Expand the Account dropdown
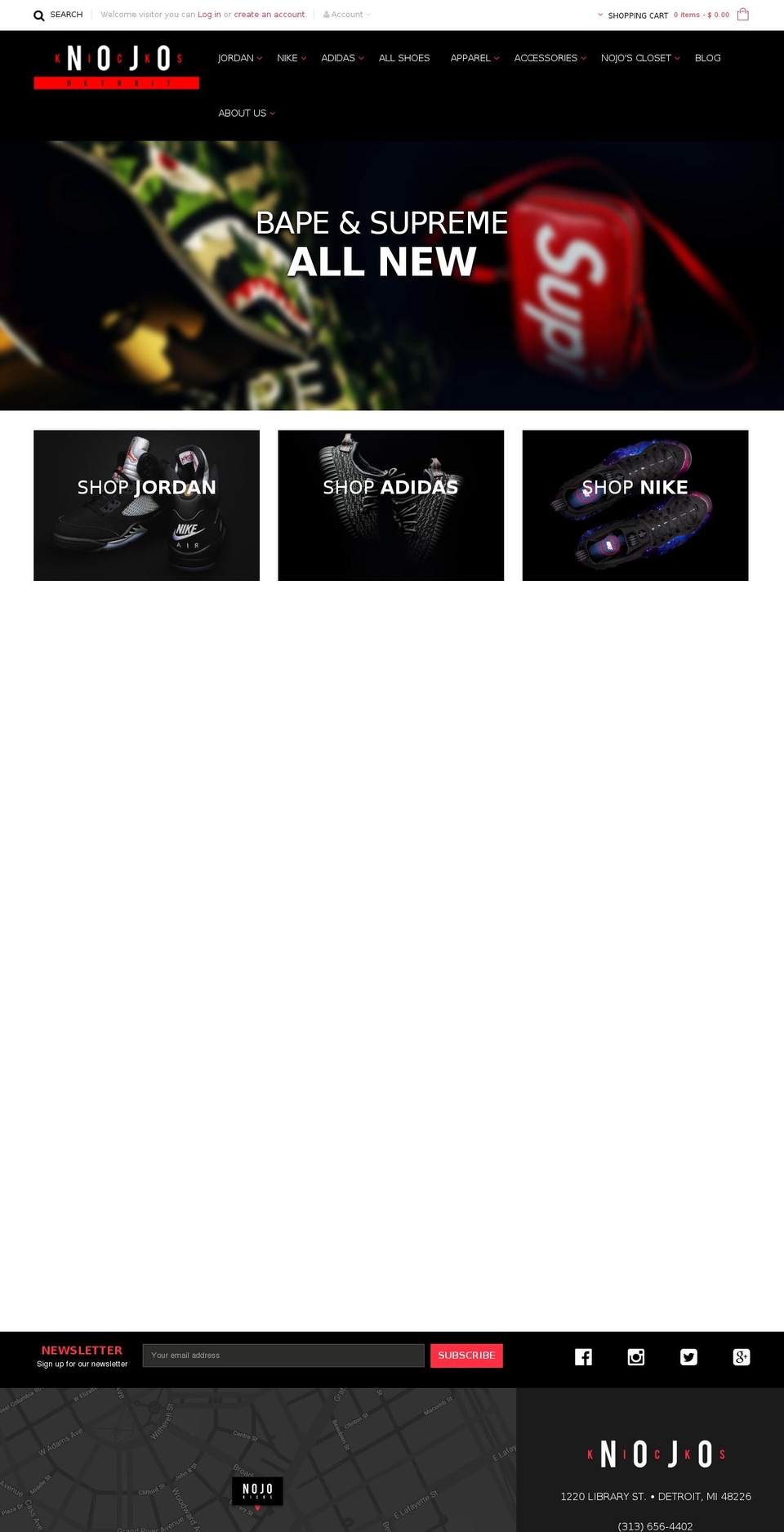 pyautogui.click(x=347, y=15)
